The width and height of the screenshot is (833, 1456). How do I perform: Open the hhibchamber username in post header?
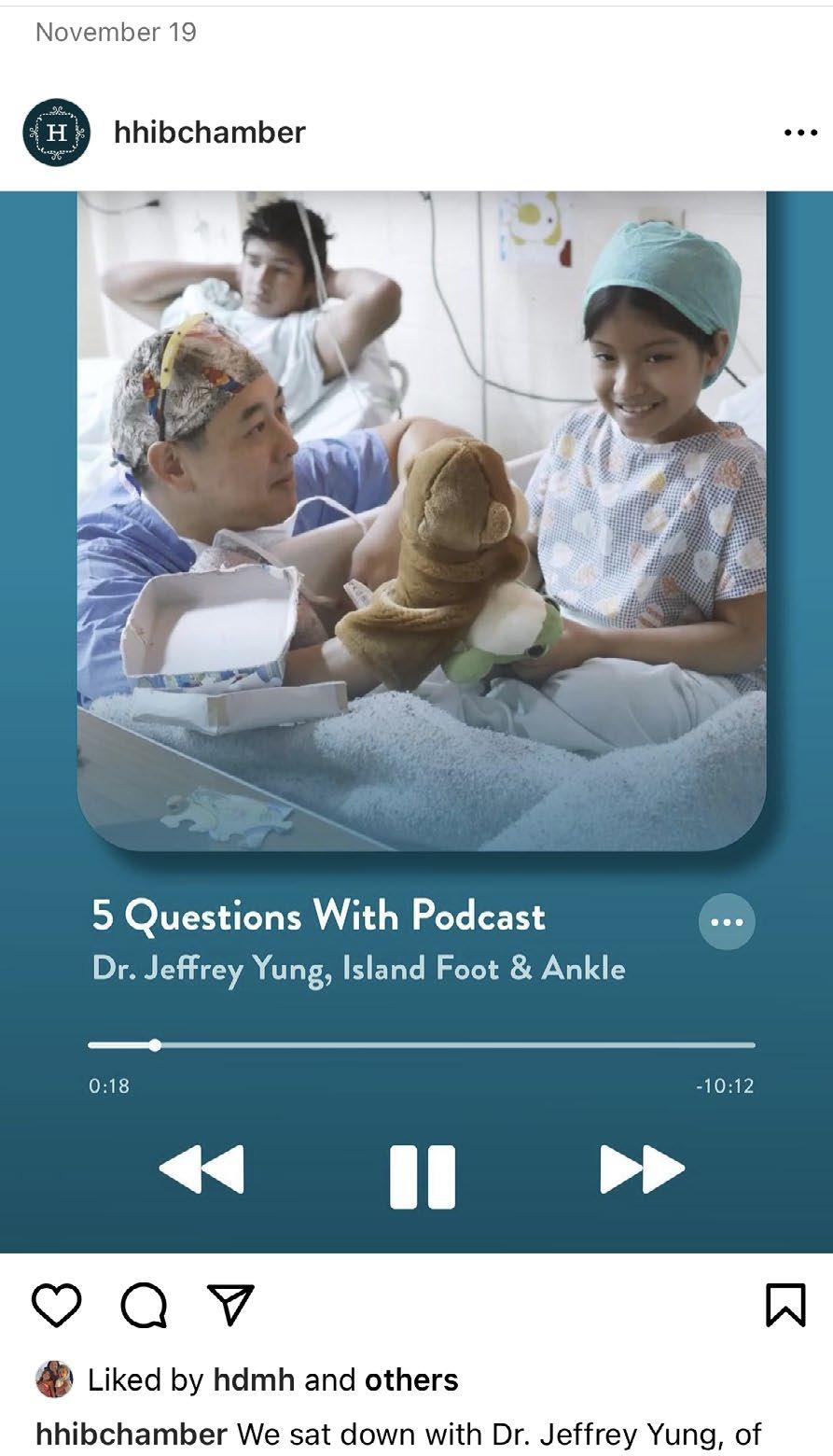(x=209, y=133)
